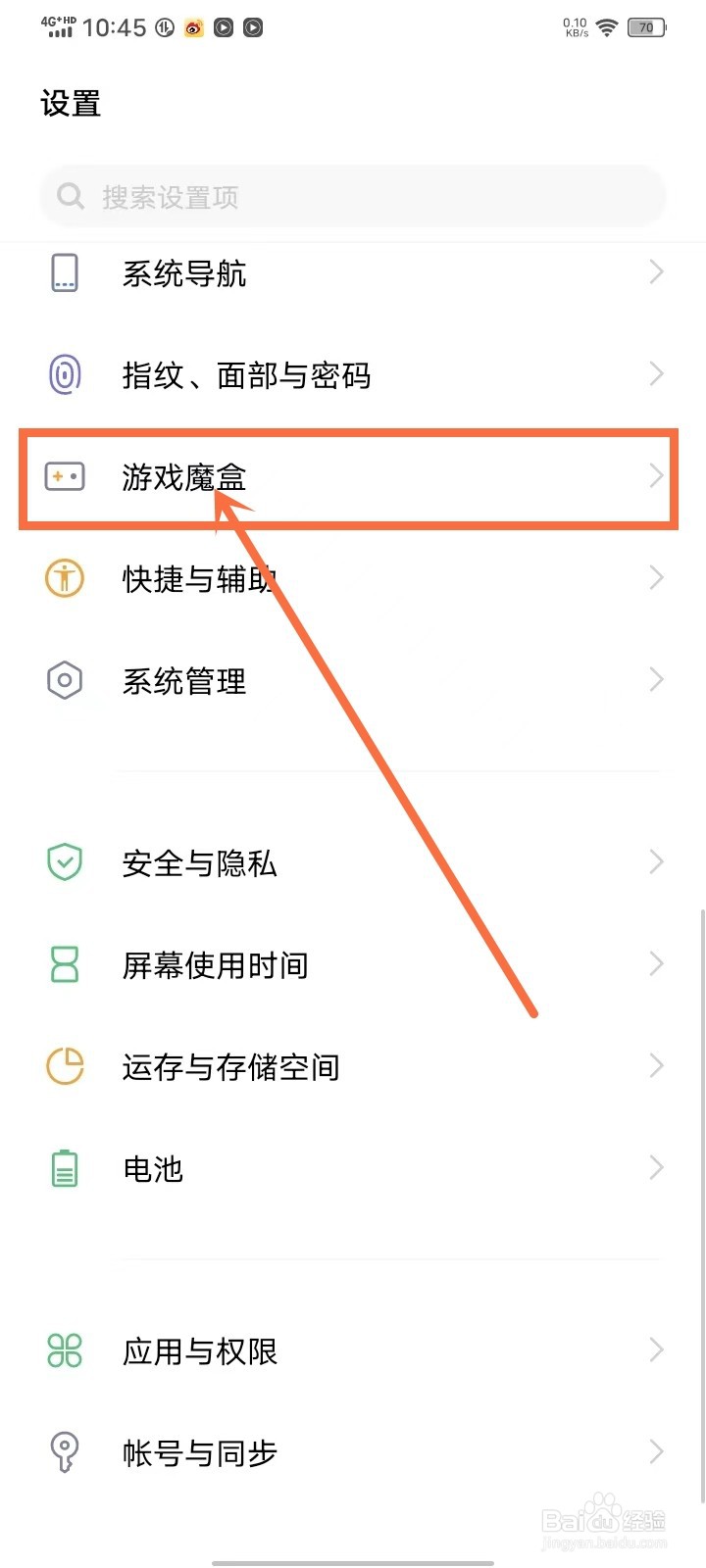
Task: Tap the 电池 battery icon
Action: (64, 1168)
